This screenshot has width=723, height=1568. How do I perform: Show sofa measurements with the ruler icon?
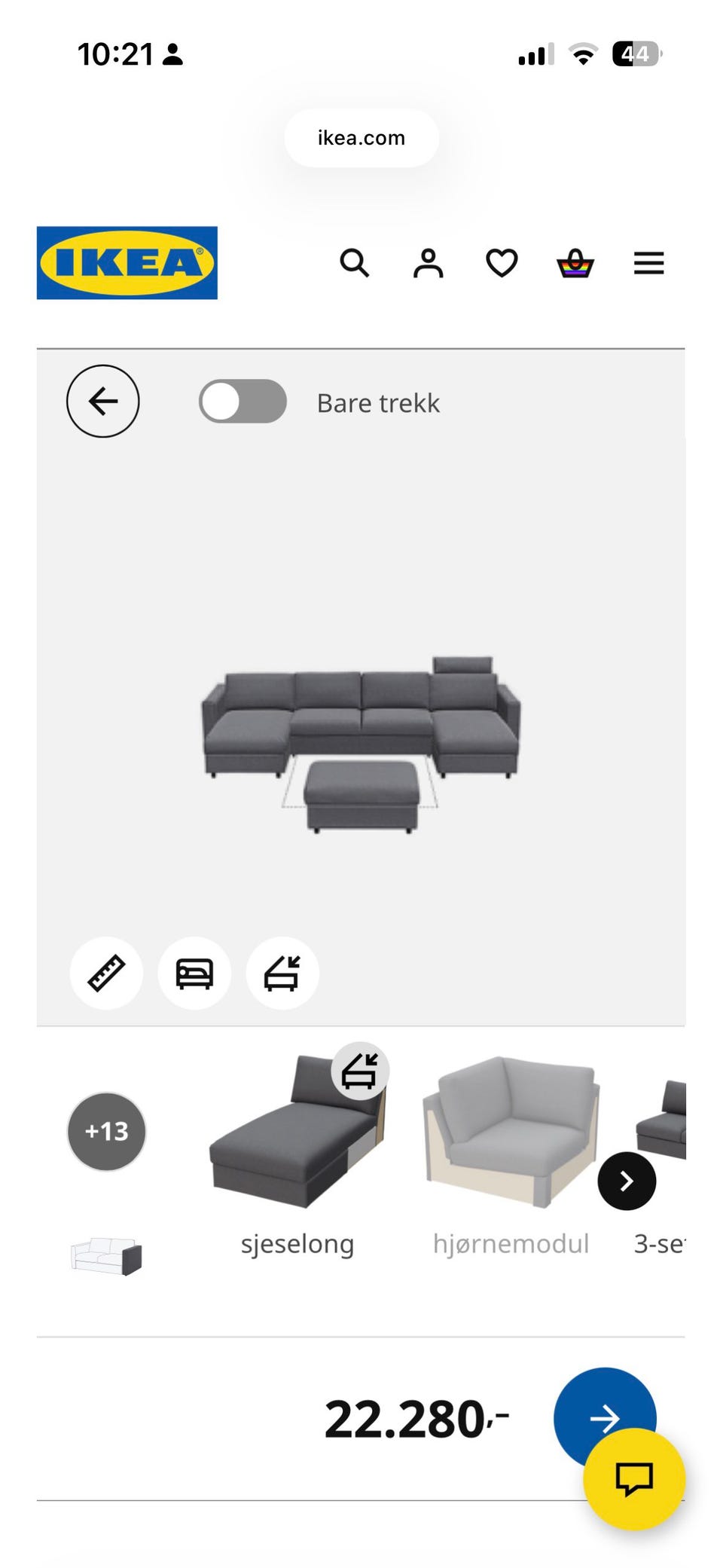click(106, 973)
